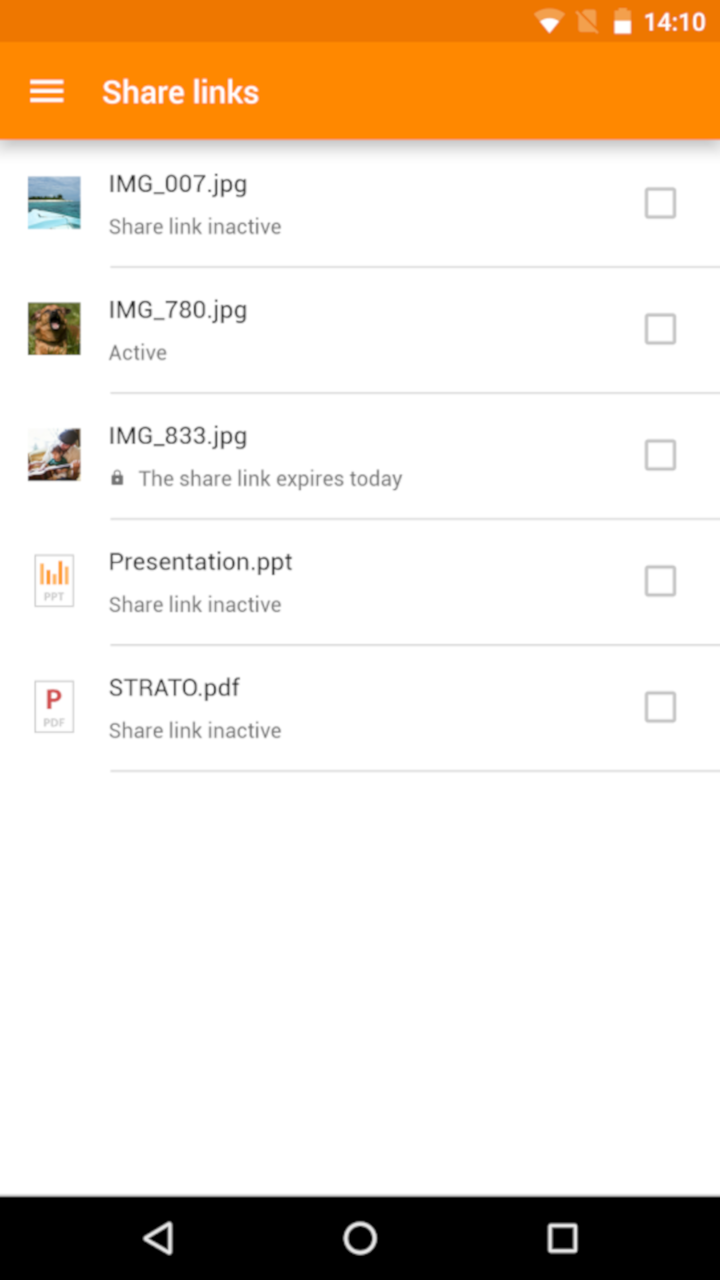
Task: Check the Presentation.ppt checkbox
Action: [x=660, y=581]
